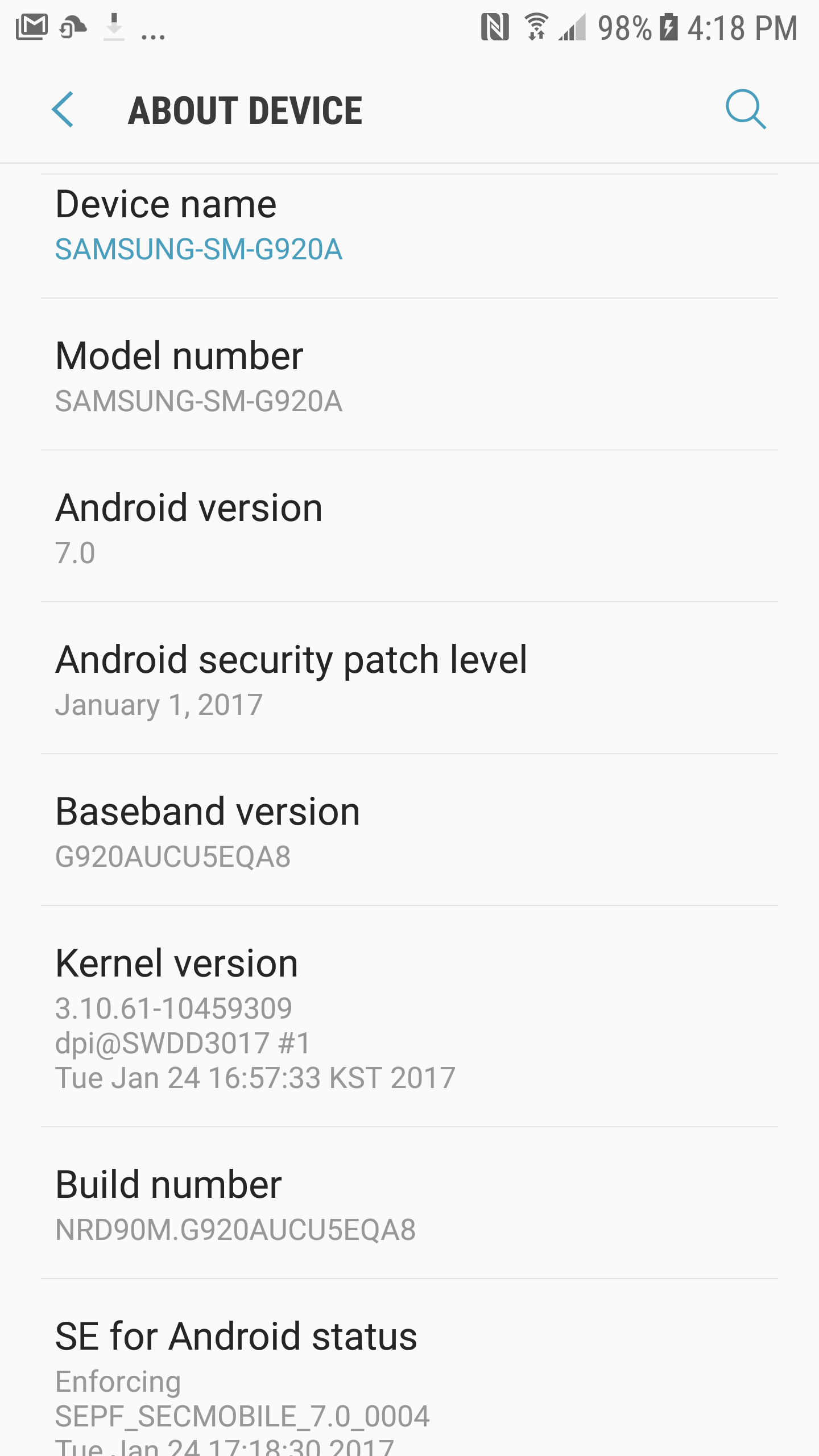The height and width of the screenshot is (1456, 819).
Task: Select the Baseband version row
Action: point(409,830)
